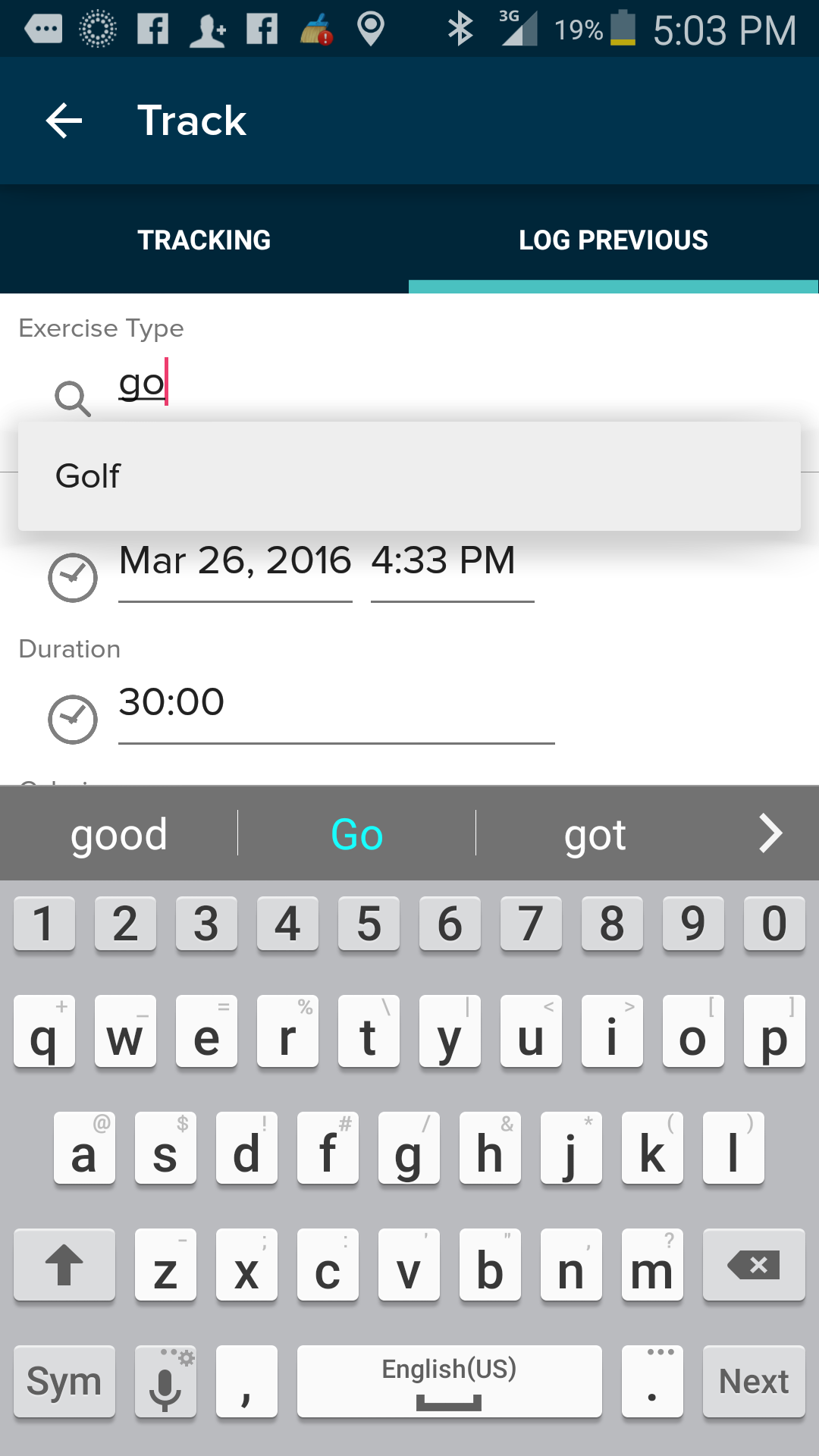Switch to the Tracking tab

[x=204, y=240]
